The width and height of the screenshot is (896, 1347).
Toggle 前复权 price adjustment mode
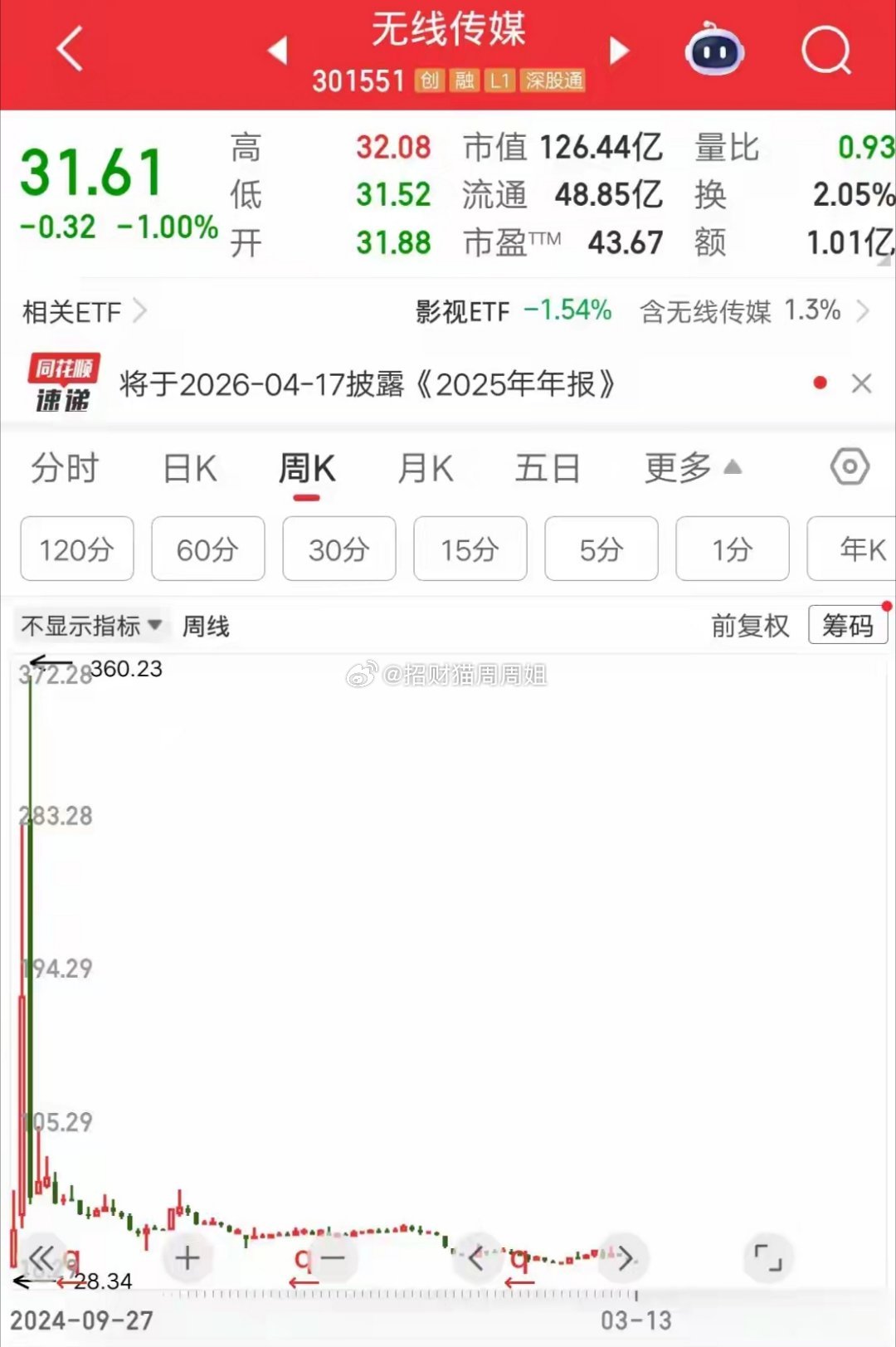(x=749, y=626)
